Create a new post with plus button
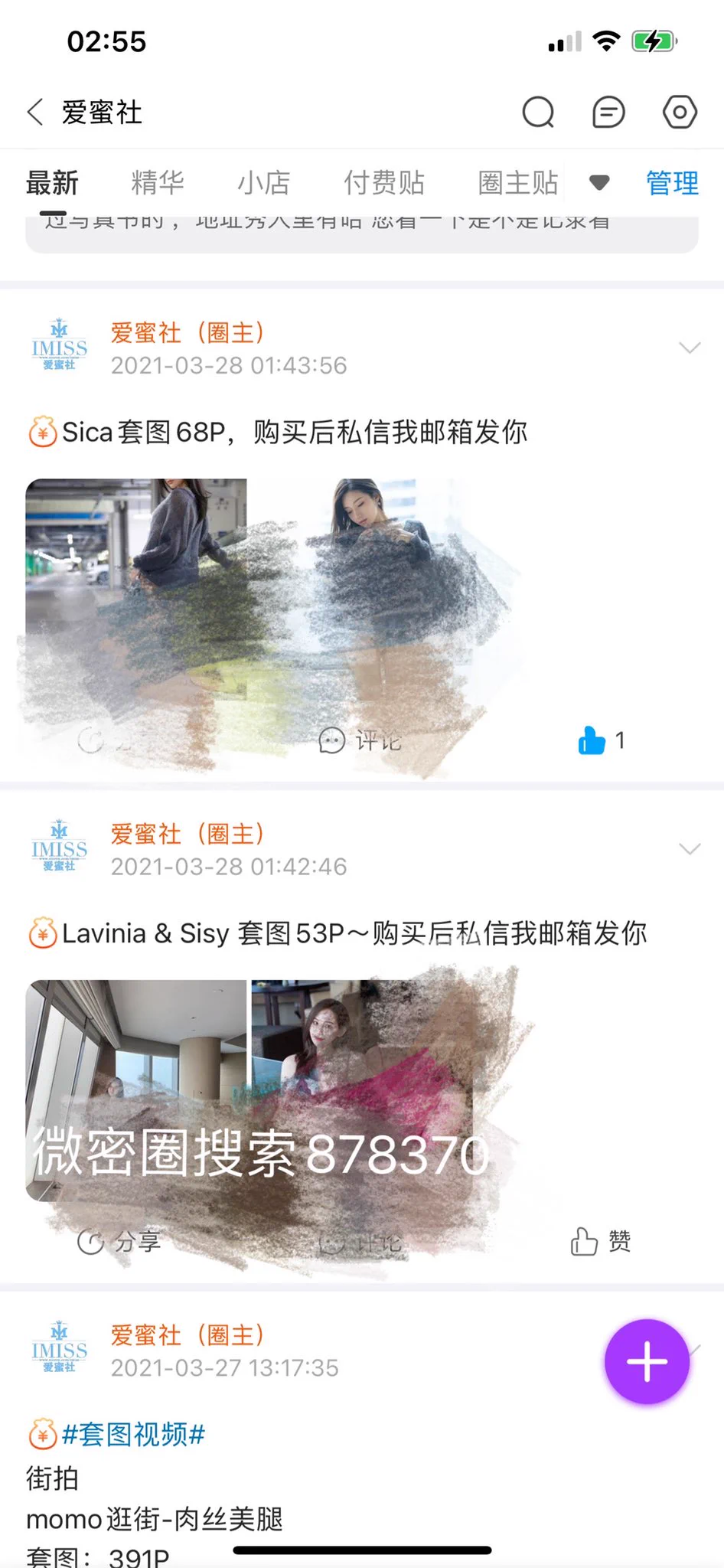724x1568 pixels. click(x=647, y=1362)
